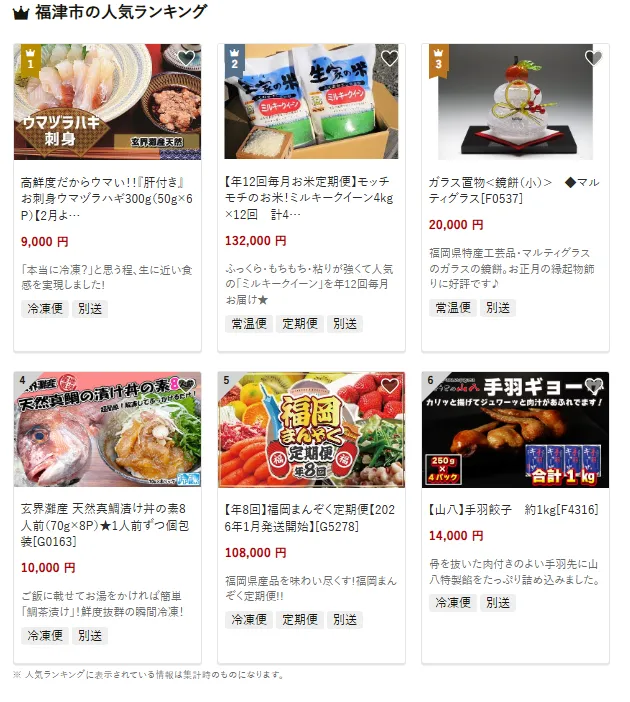Favorite the ミルキークイーン rice subscription
This screenshot has height=702, width=630.
pyautogui.click(x=390, y=58)
